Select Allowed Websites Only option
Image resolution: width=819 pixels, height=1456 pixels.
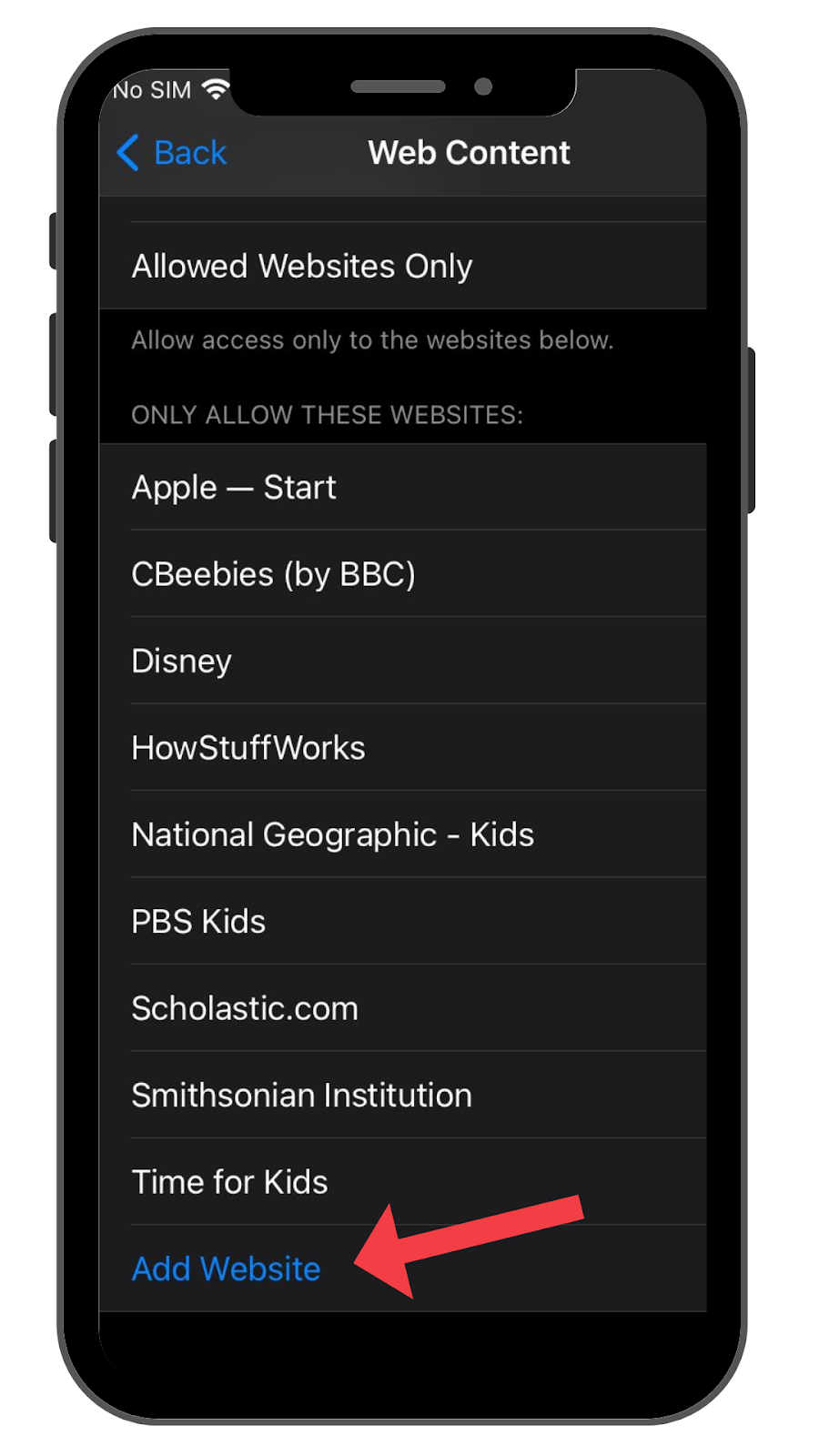tap(302, 267)
